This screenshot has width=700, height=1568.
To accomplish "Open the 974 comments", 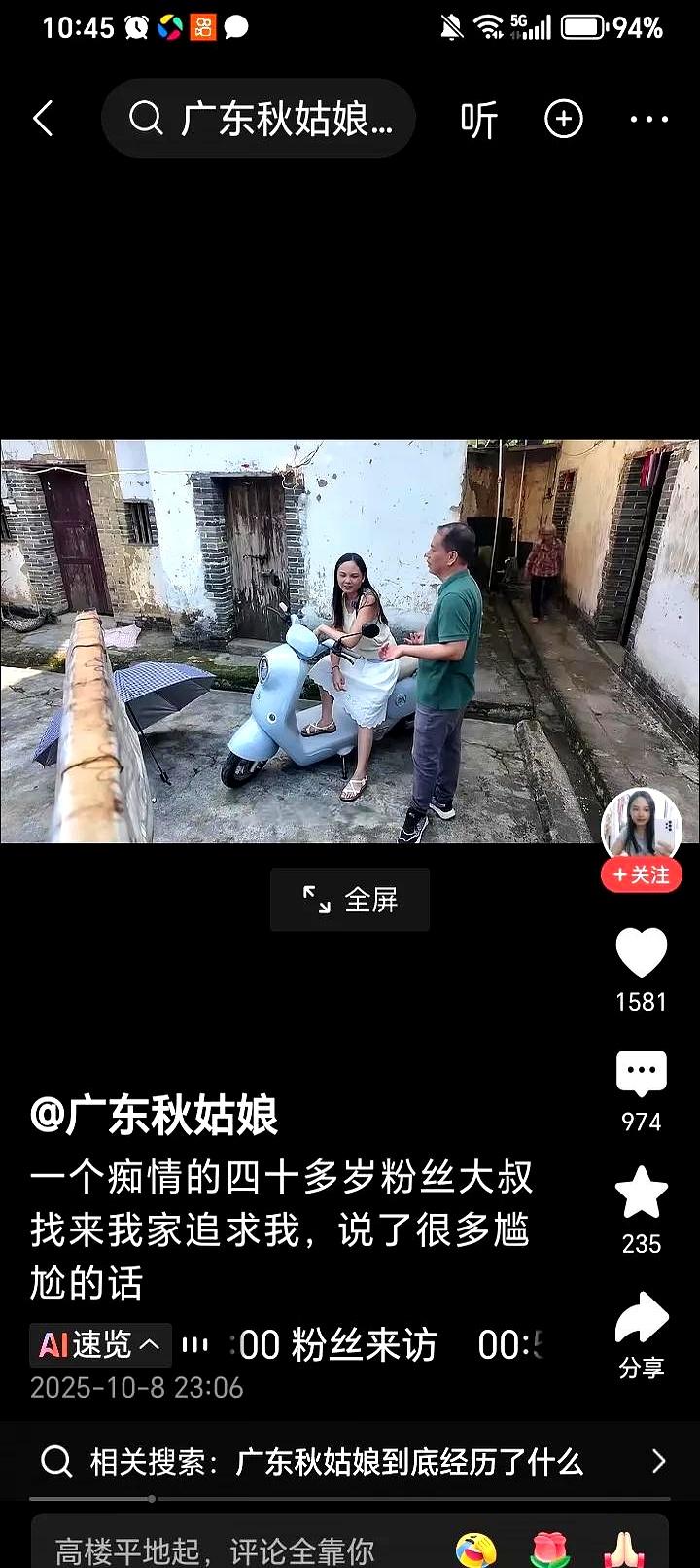I will [641, 1076].
